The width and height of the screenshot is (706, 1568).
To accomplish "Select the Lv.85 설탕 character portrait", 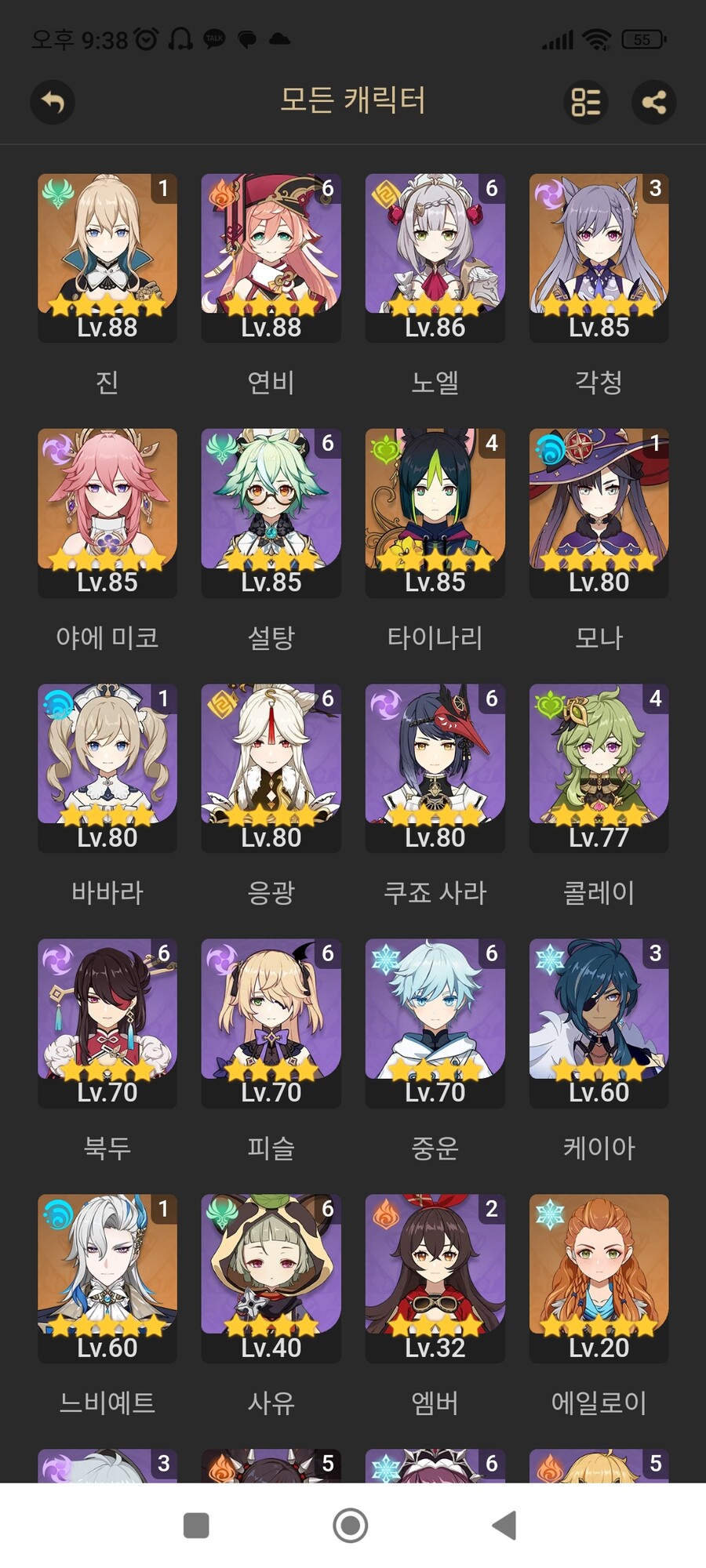I will click(x=271, y=510).
